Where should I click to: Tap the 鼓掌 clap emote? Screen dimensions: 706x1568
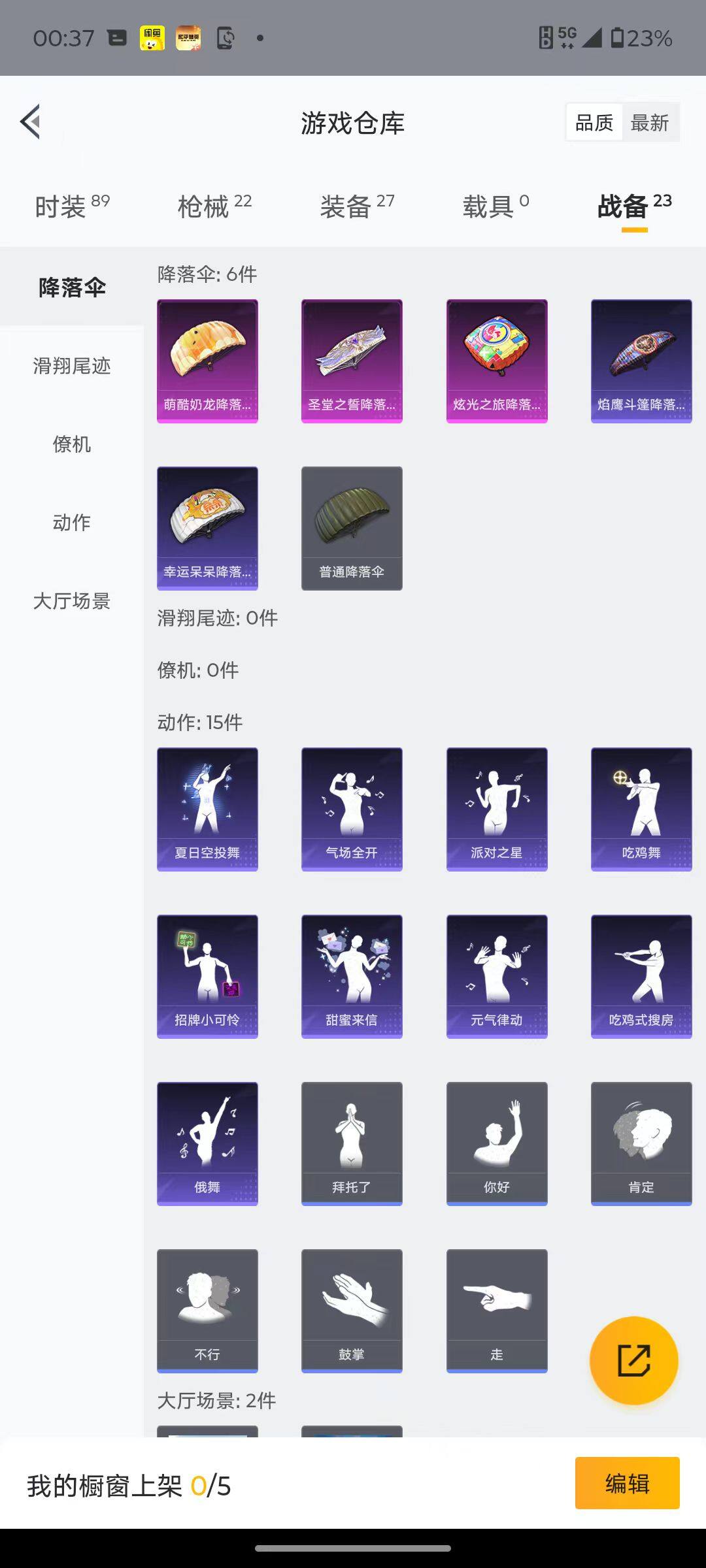352,1311
